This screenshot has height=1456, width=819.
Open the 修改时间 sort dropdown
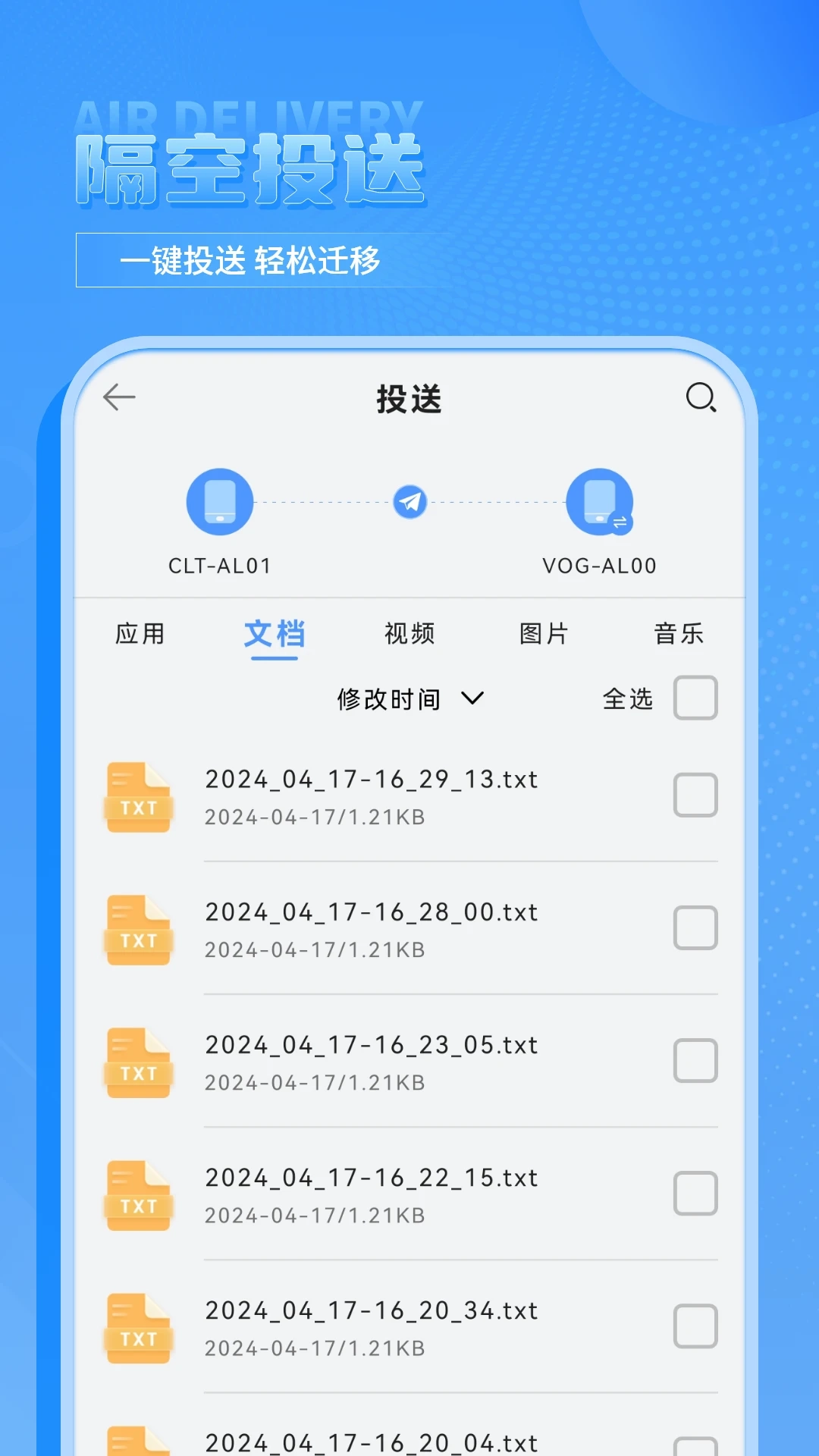tap(389, 698)
